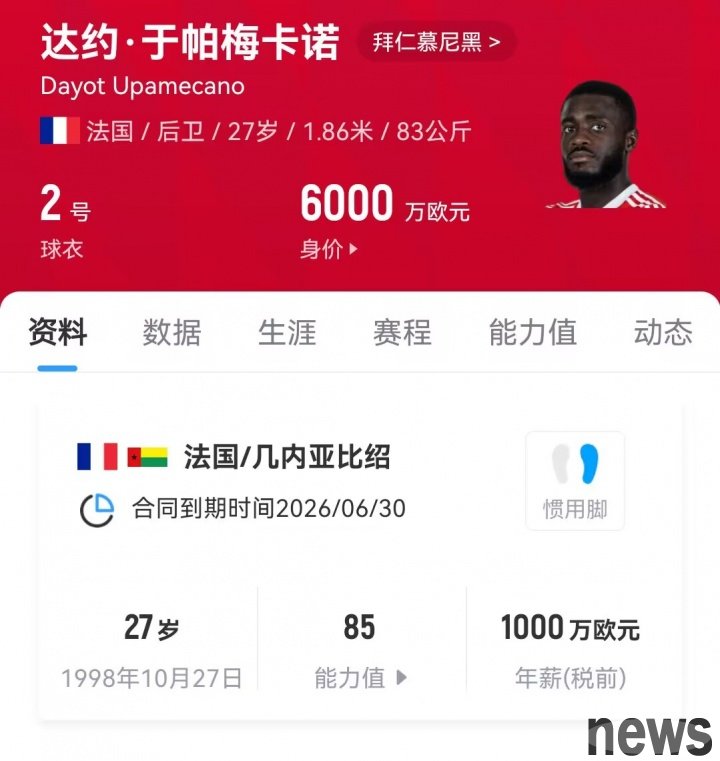Open the 生涯 career tab

pyautogui.click(x=287, y=332)
